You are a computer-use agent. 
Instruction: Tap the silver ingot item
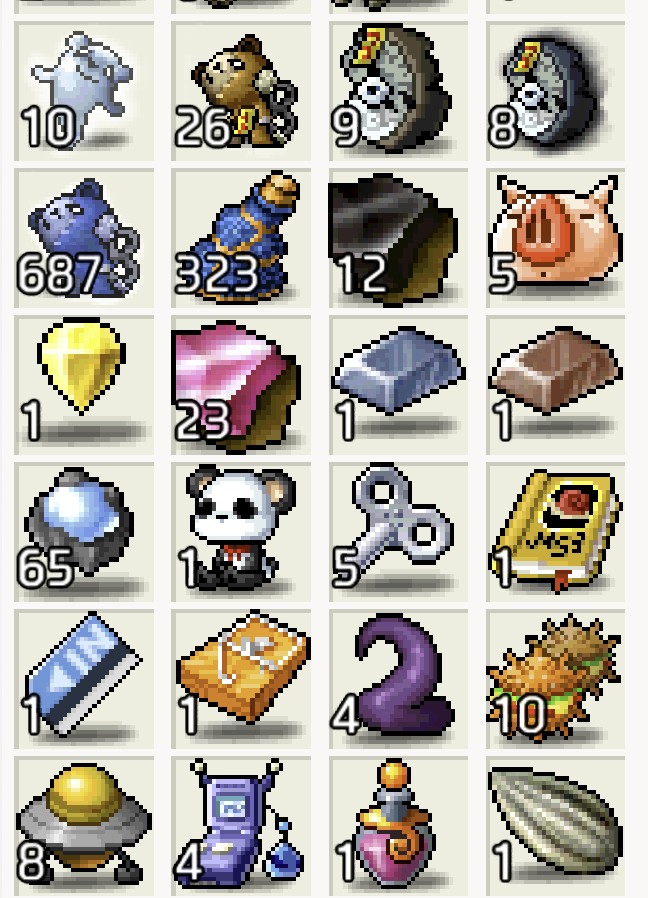tap(398, 385)
